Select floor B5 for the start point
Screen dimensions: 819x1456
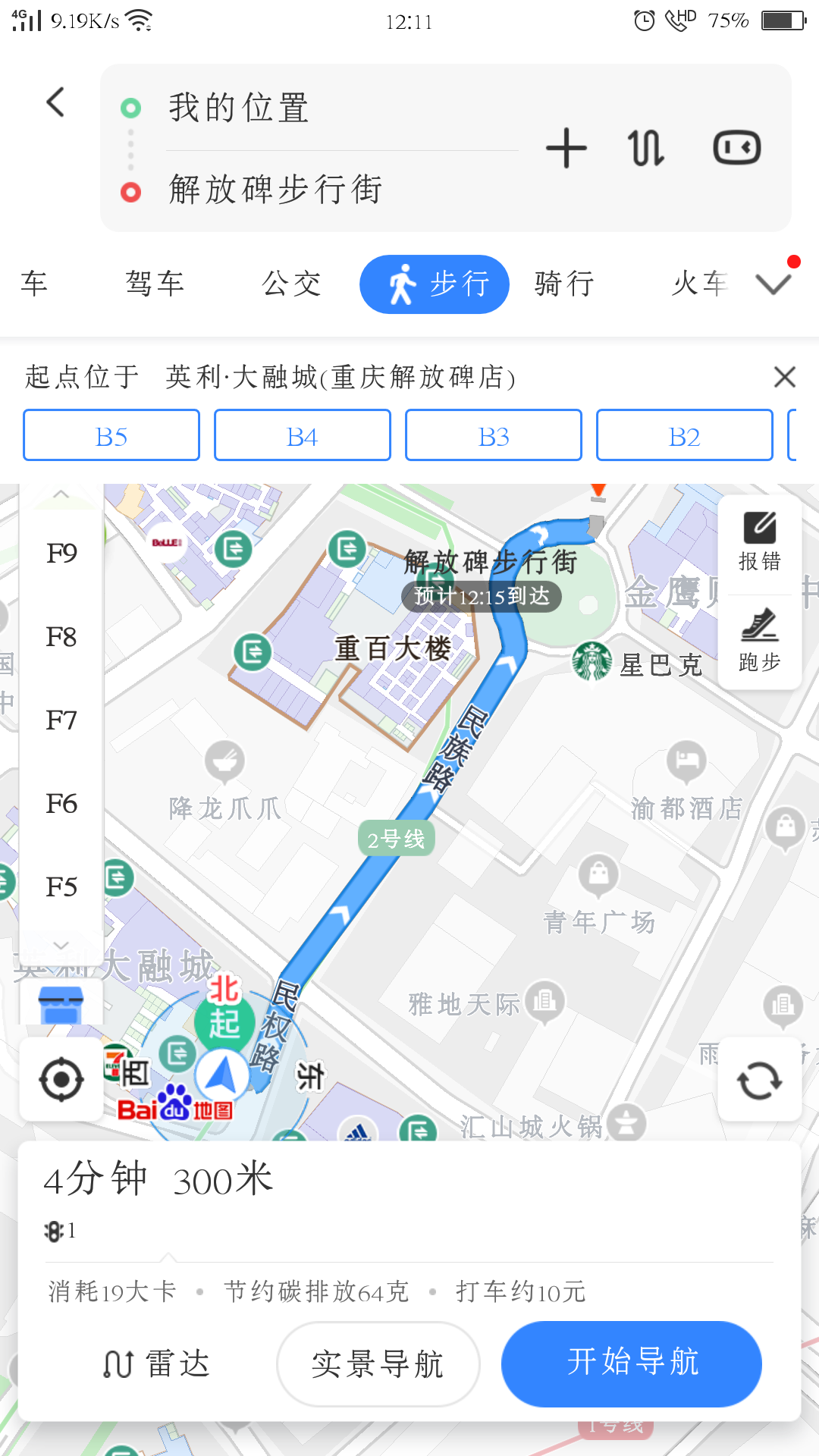(111, 435)
